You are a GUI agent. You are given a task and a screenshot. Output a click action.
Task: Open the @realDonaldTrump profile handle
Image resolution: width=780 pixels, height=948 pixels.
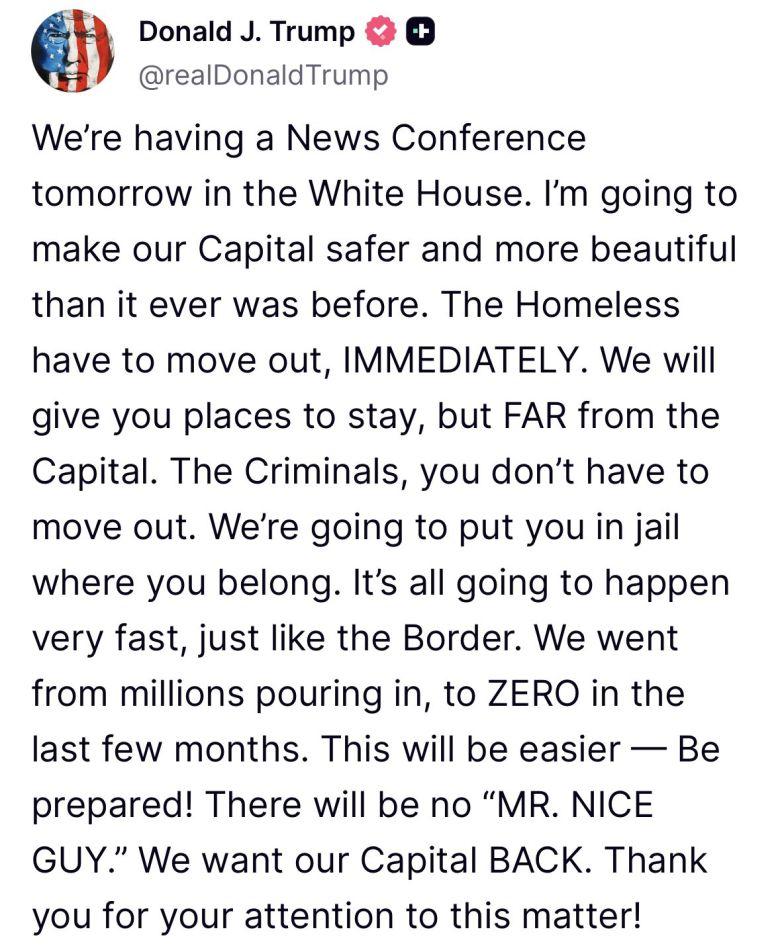[x=262, y=75]
